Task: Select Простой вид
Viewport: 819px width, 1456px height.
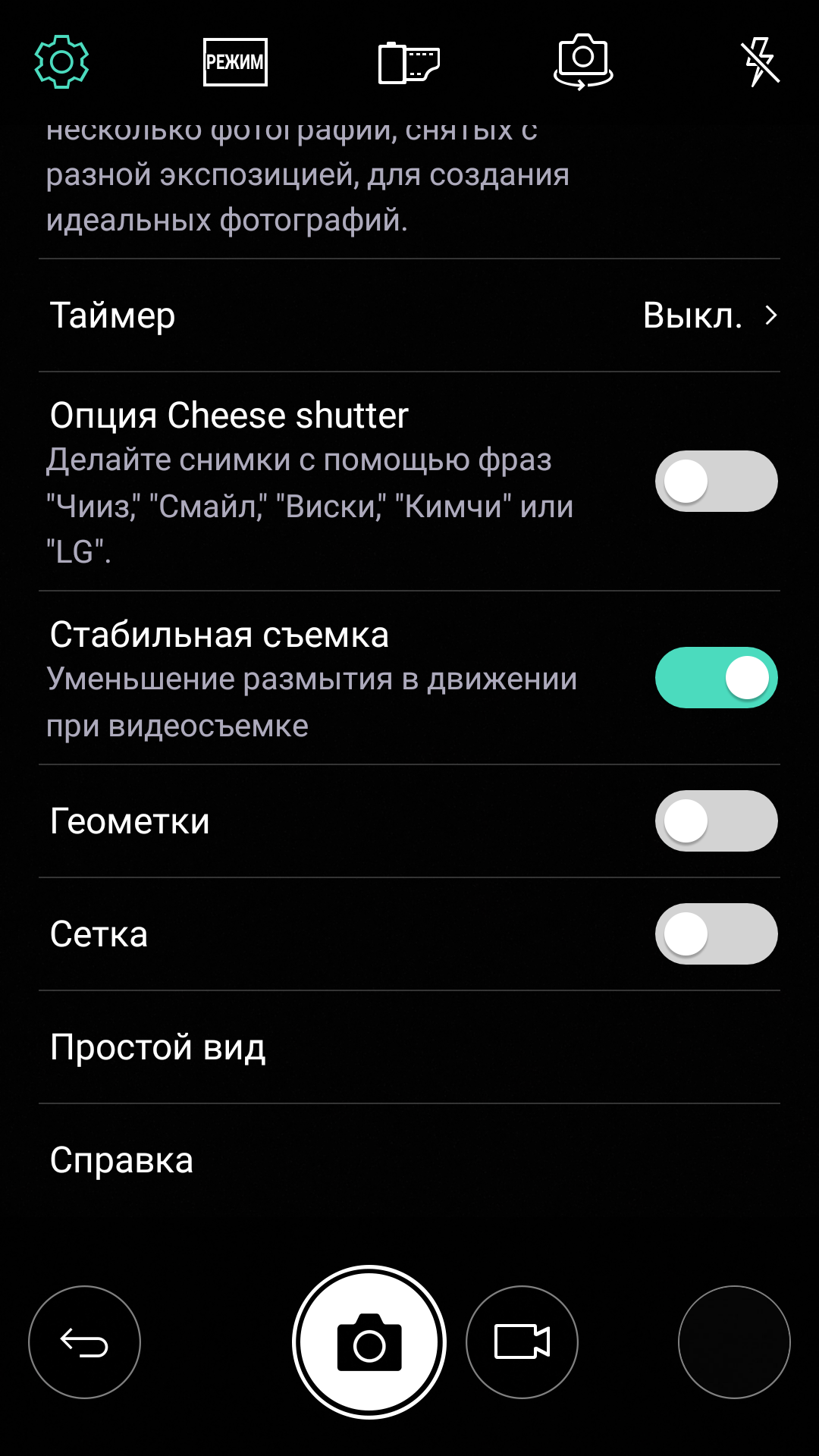Action: (409, 1047)
